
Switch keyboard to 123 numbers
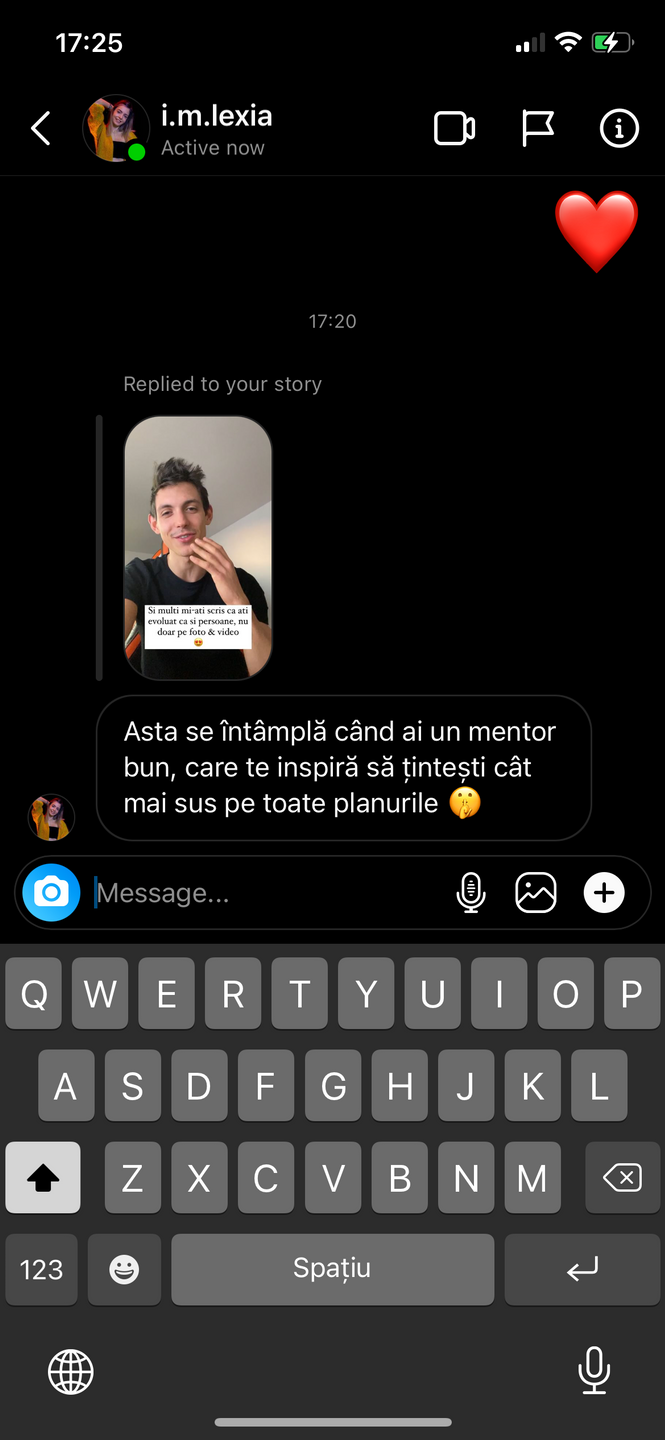pos(41,1269)
